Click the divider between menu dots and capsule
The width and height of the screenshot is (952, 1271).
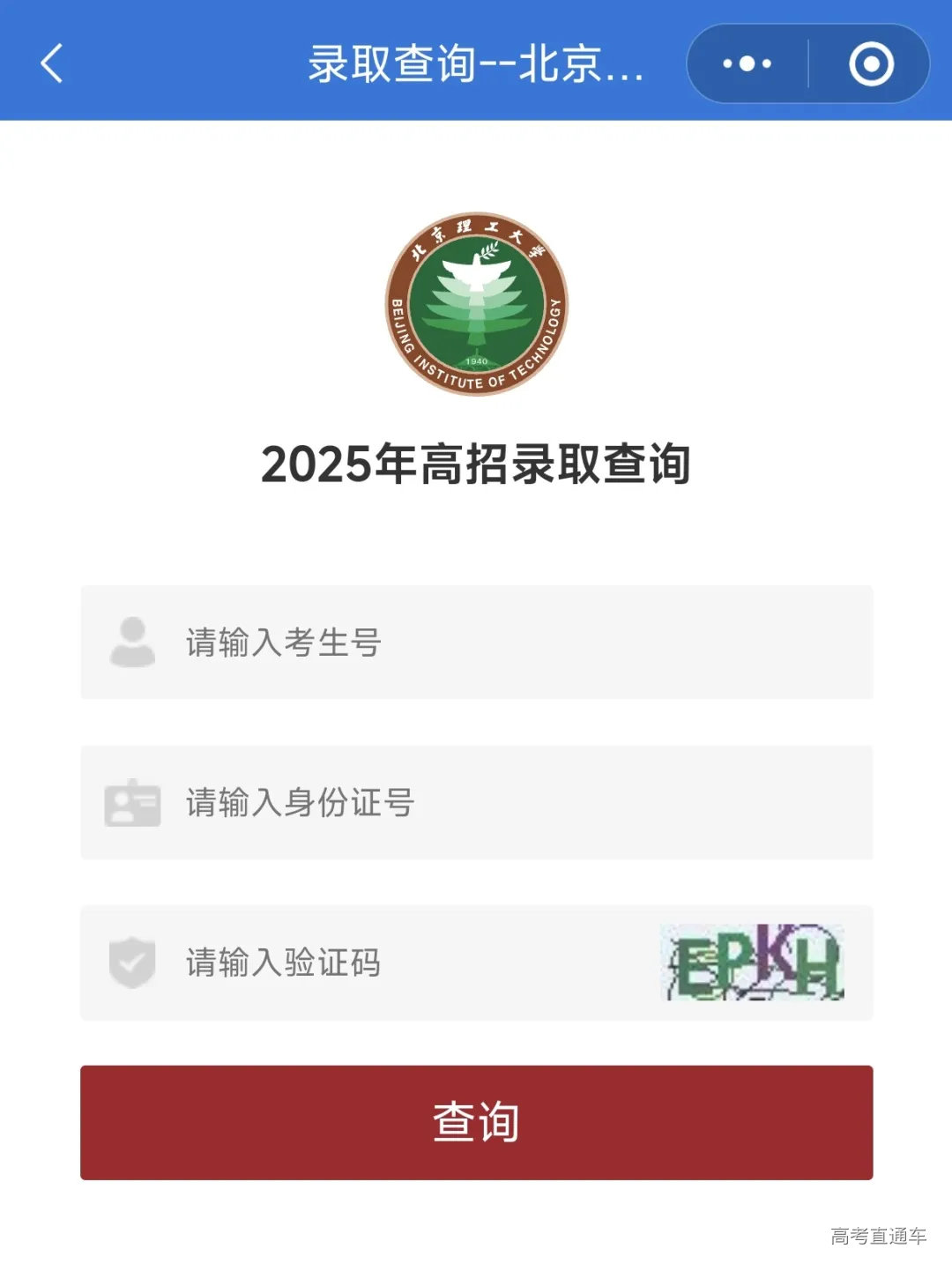807,63
